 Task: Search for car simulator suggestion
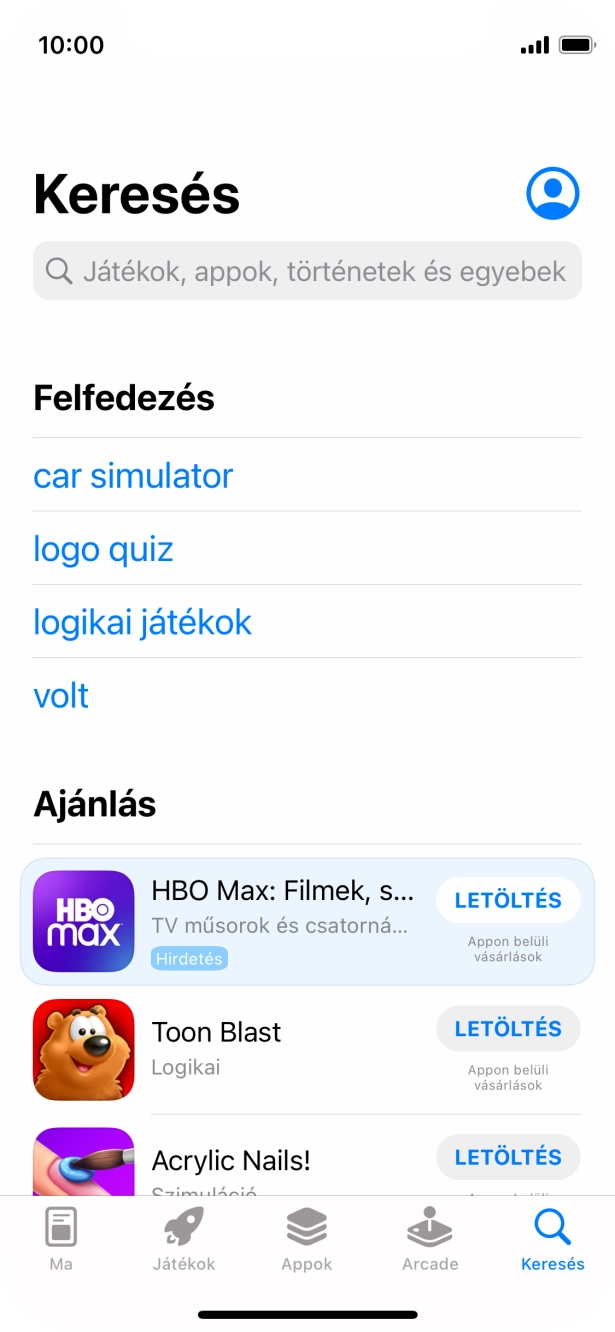(133, 475)
